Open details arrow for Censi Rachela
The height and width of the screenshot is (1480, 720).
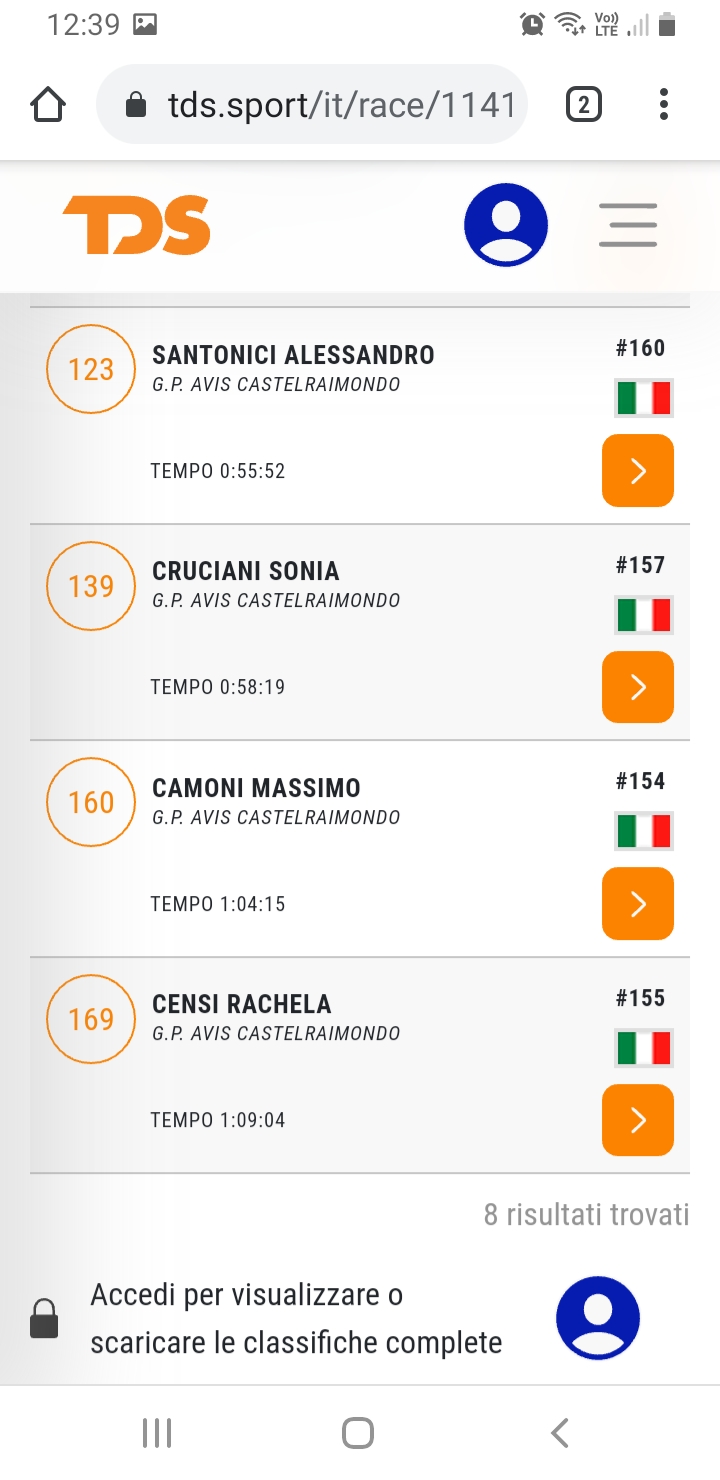pos(638,1120)
